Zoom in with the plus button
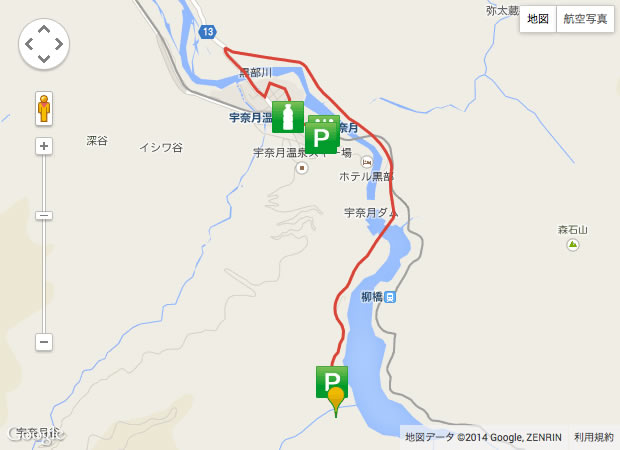 tap(44, 146)
